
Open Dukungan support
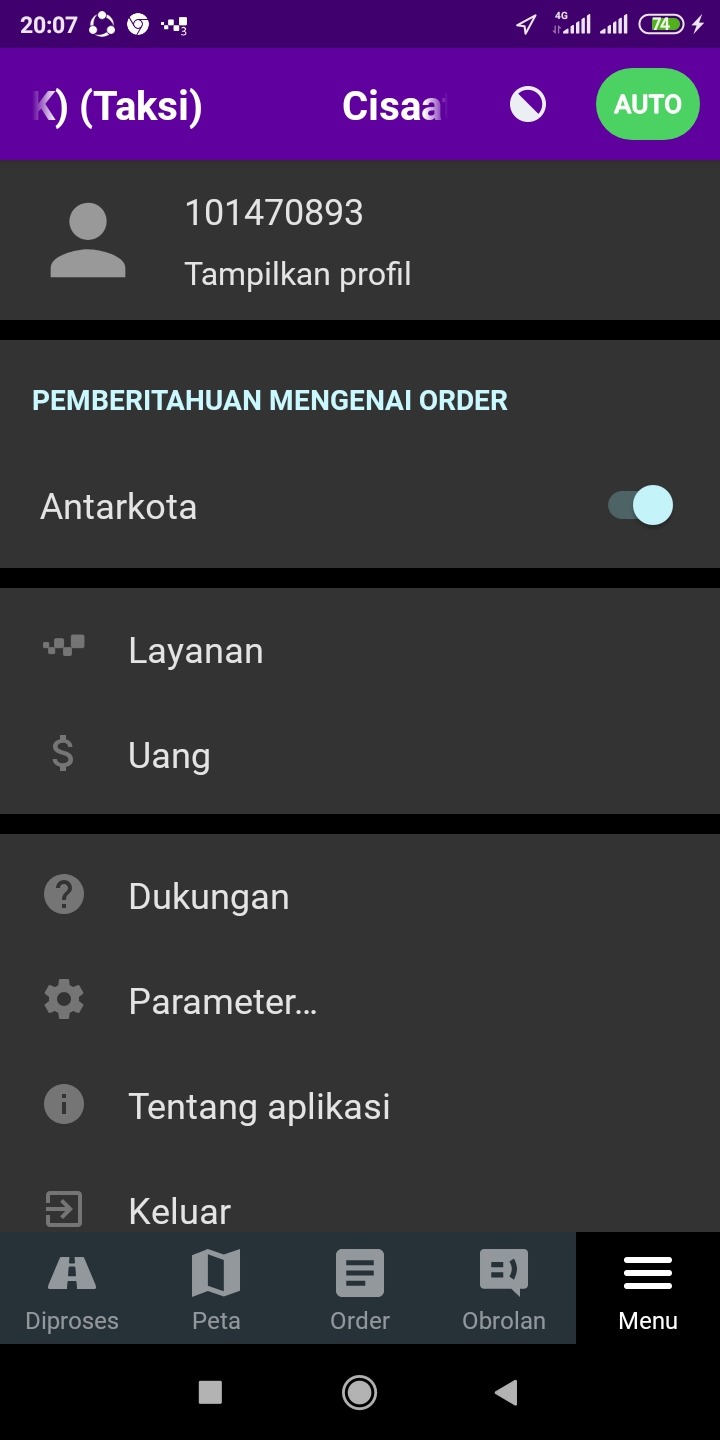pos(208,897)
